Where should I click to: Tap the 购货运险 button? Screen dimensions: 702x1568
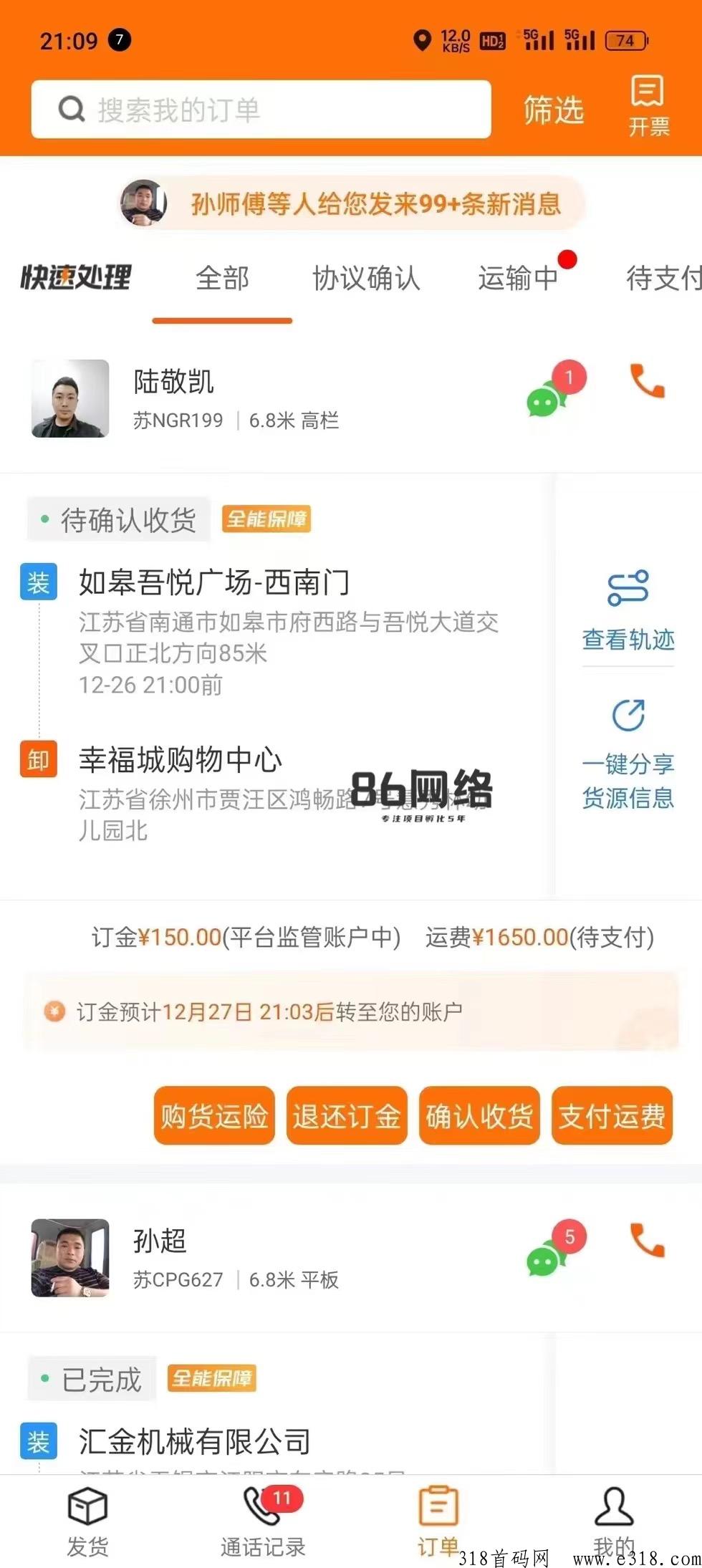pyautogui.click(x=214, y=1115)
